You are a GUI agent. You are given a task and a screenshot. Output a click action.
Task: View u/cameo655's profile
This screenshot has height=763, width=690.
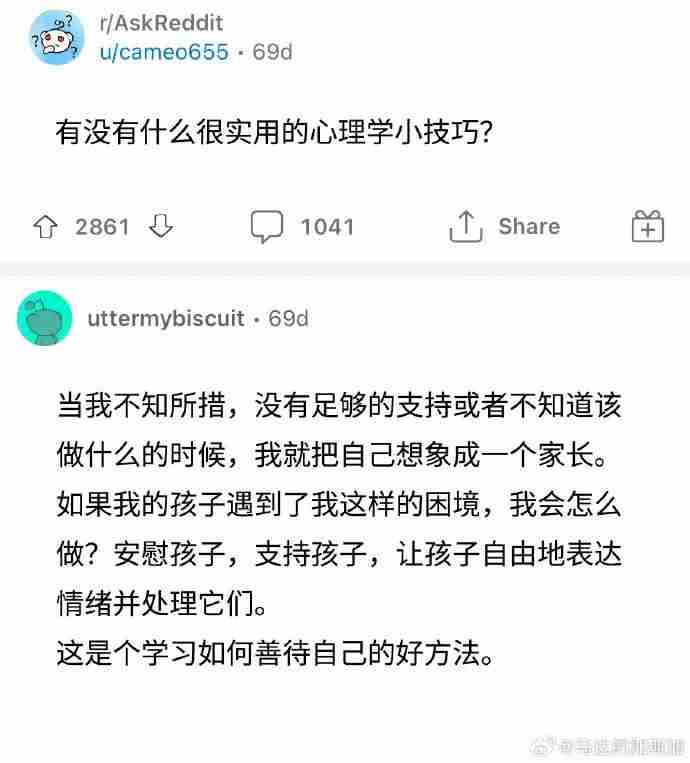click(x=163, y=52)
